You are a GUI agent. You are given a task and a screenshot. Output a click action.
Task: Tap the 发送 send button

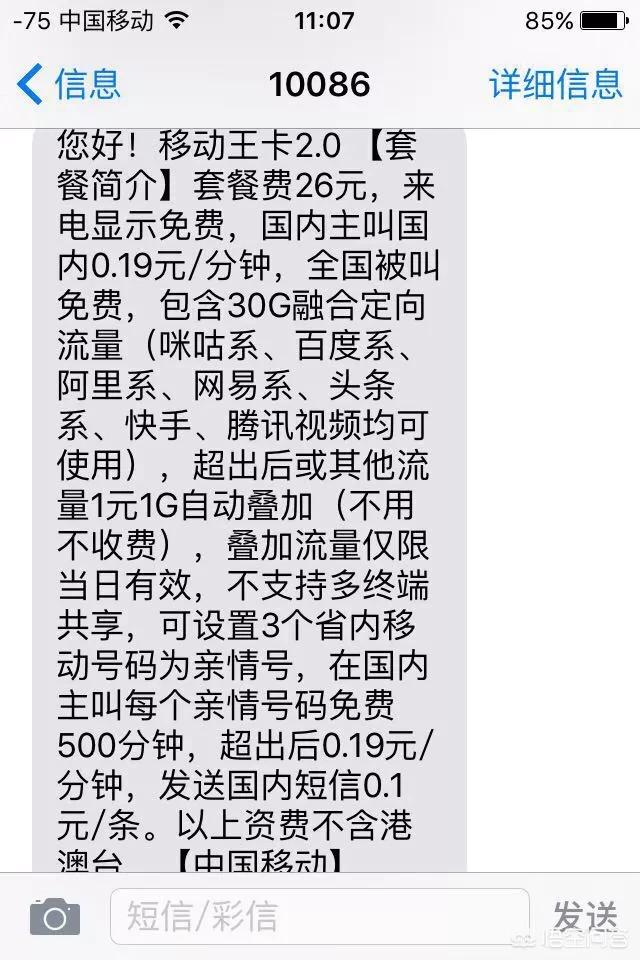(x=585, y=916)
